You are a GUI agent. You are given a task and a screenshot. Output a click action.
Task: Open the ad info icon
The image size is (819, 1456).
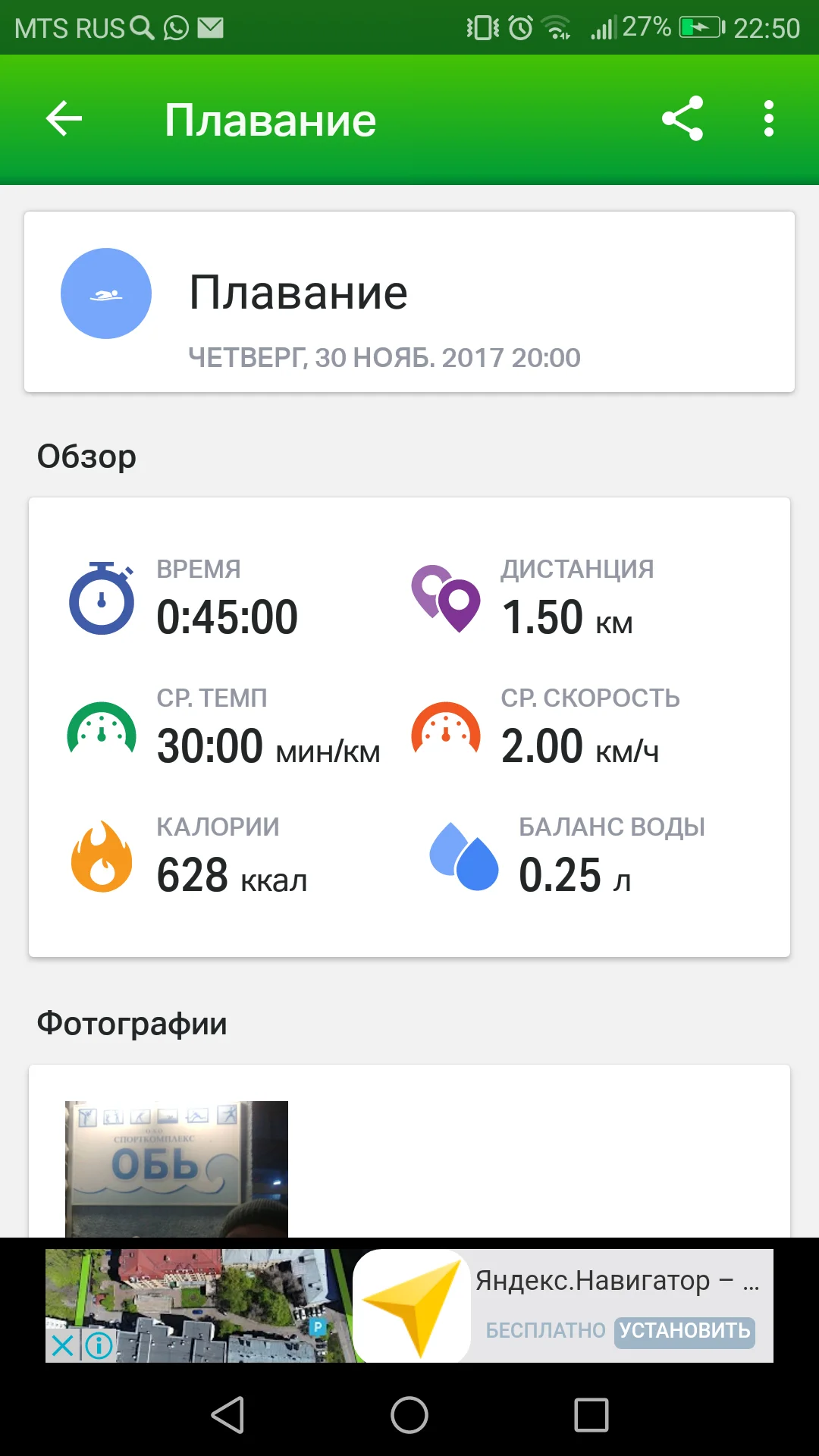click(99, 1345)
